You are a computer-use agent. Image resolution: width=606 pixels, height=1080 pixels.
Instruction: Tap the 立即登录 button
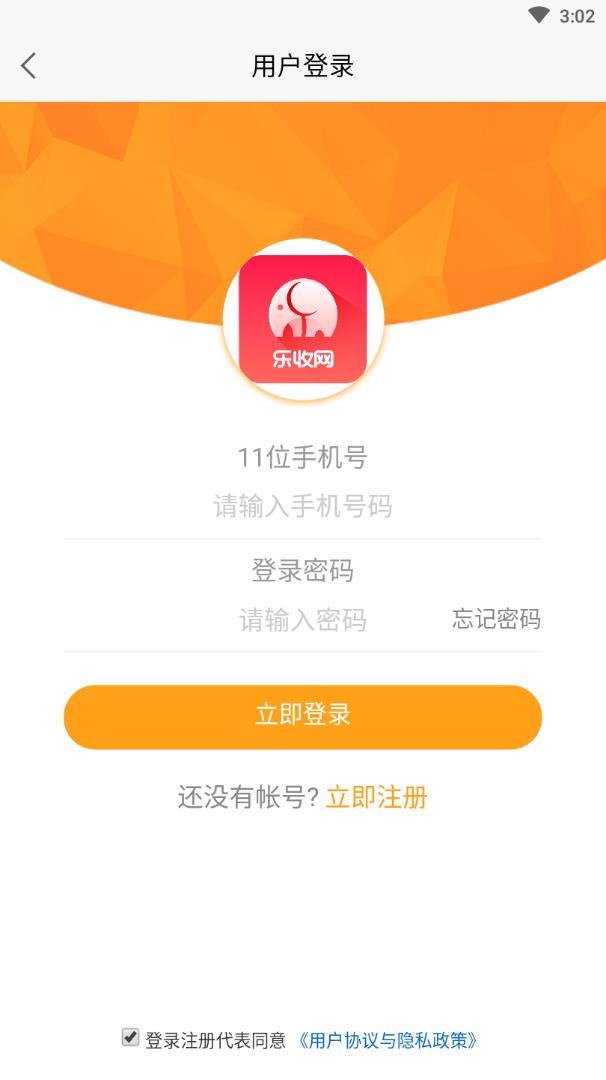click(302, 716)
